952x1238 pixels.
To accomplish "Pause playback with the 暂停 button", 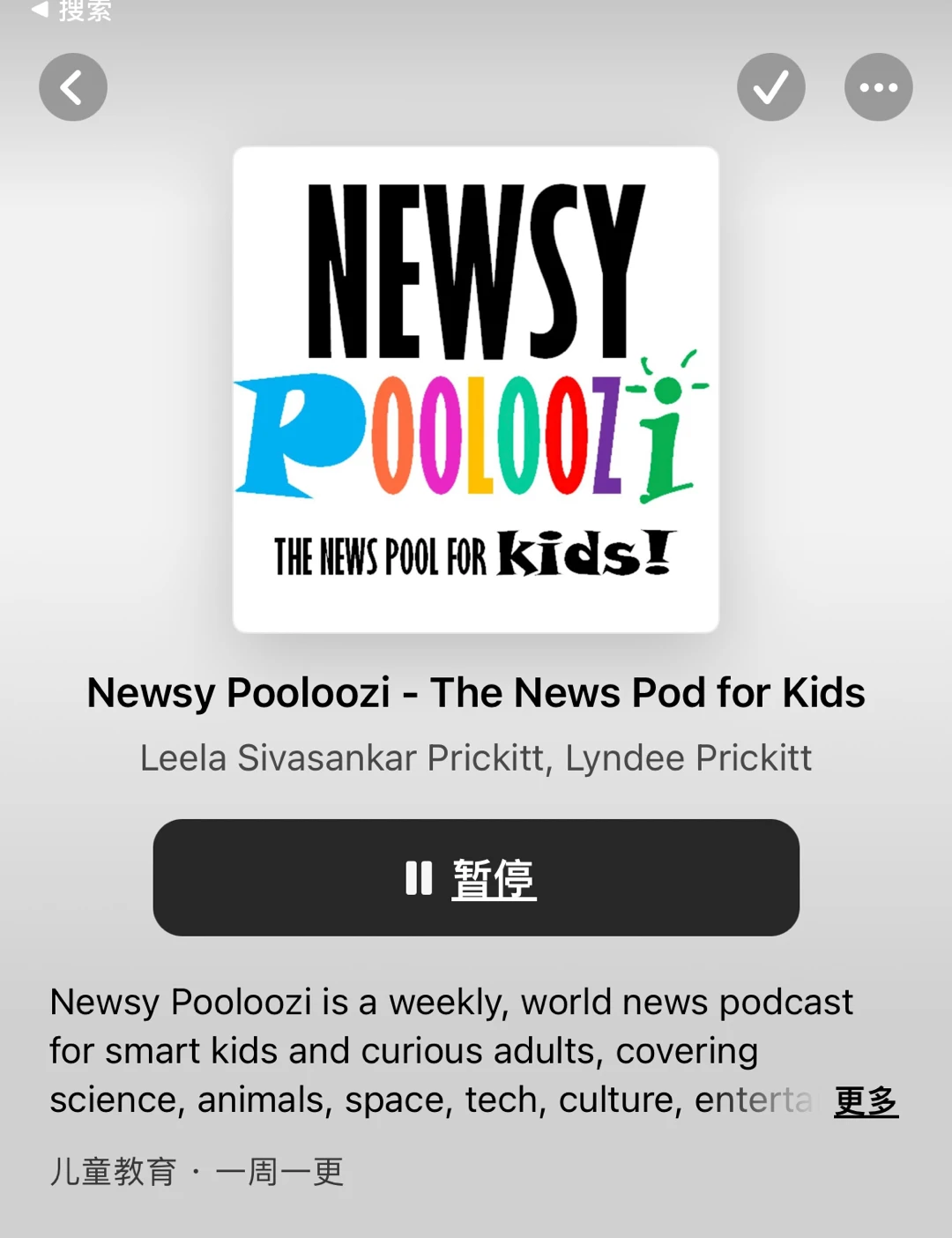I will pos(476,877).
